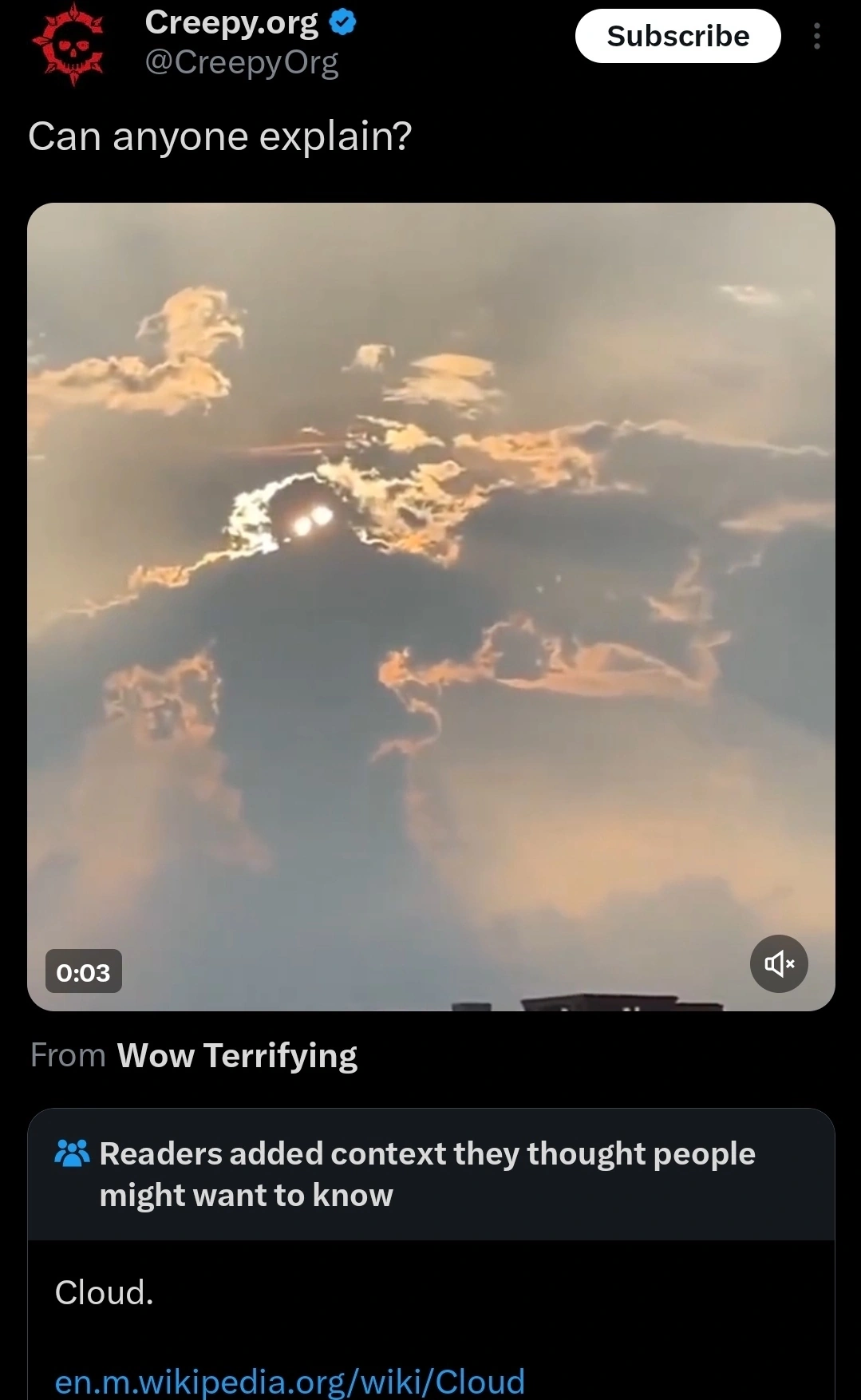This screenshot has height=1400, width=861.
Task: Unmute the cloud video
Action: pyautogui.click(x=779, y=963)
